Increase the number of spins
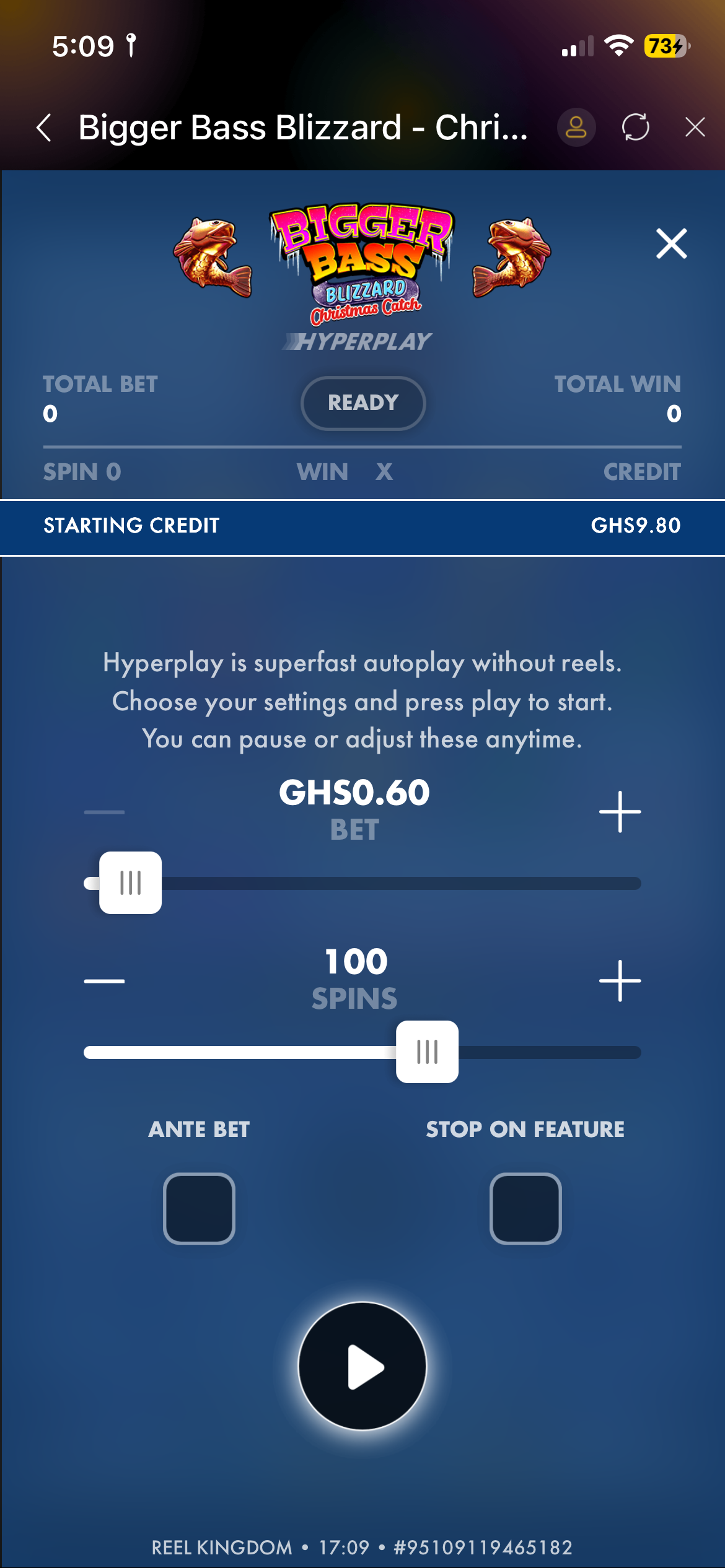The width and height of the screenshot is (725, 1568). click(620, 980)
